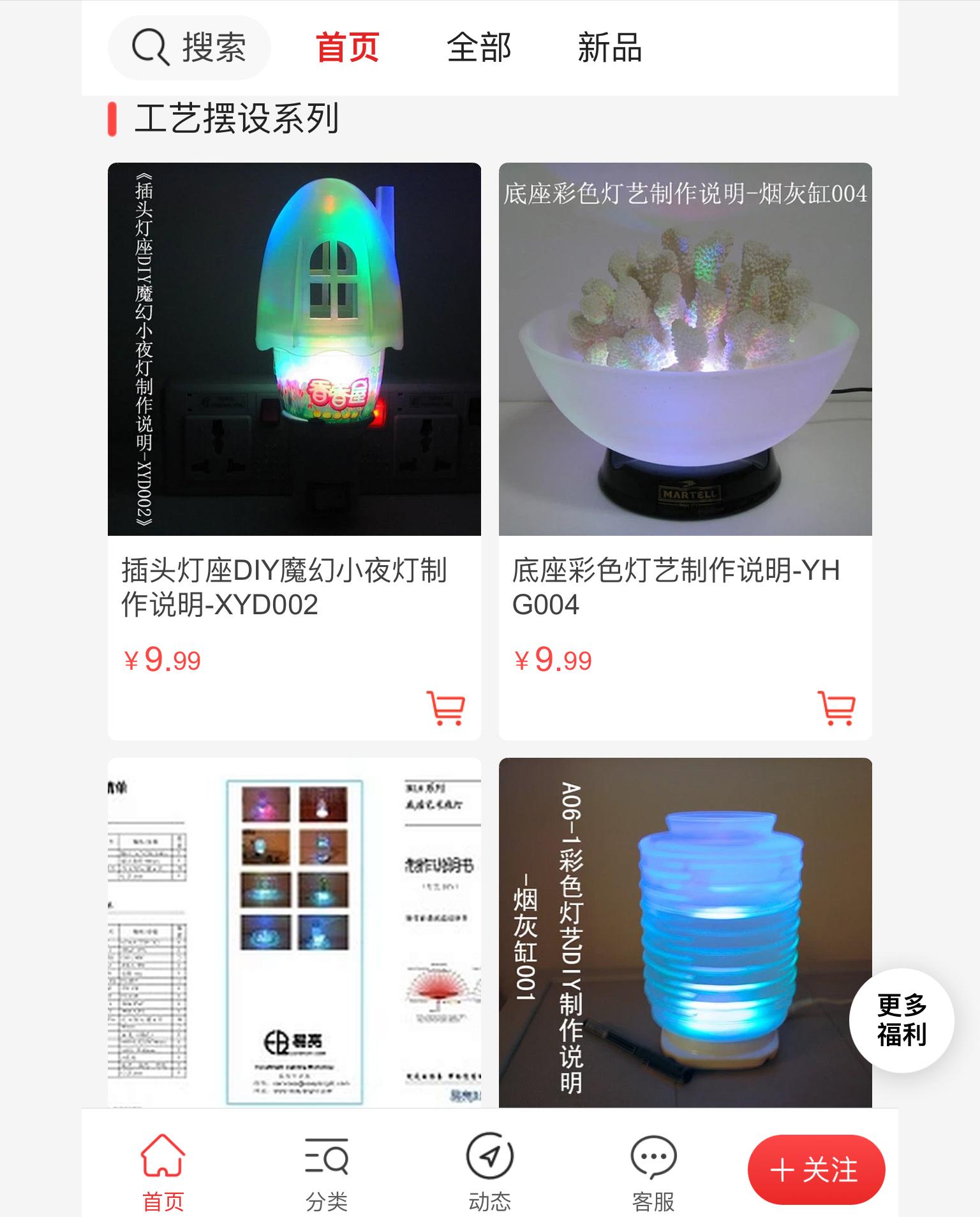Open the instruction manual pages product tile
The height and width of the screenshot is (1217, 980).
(294, 933)
